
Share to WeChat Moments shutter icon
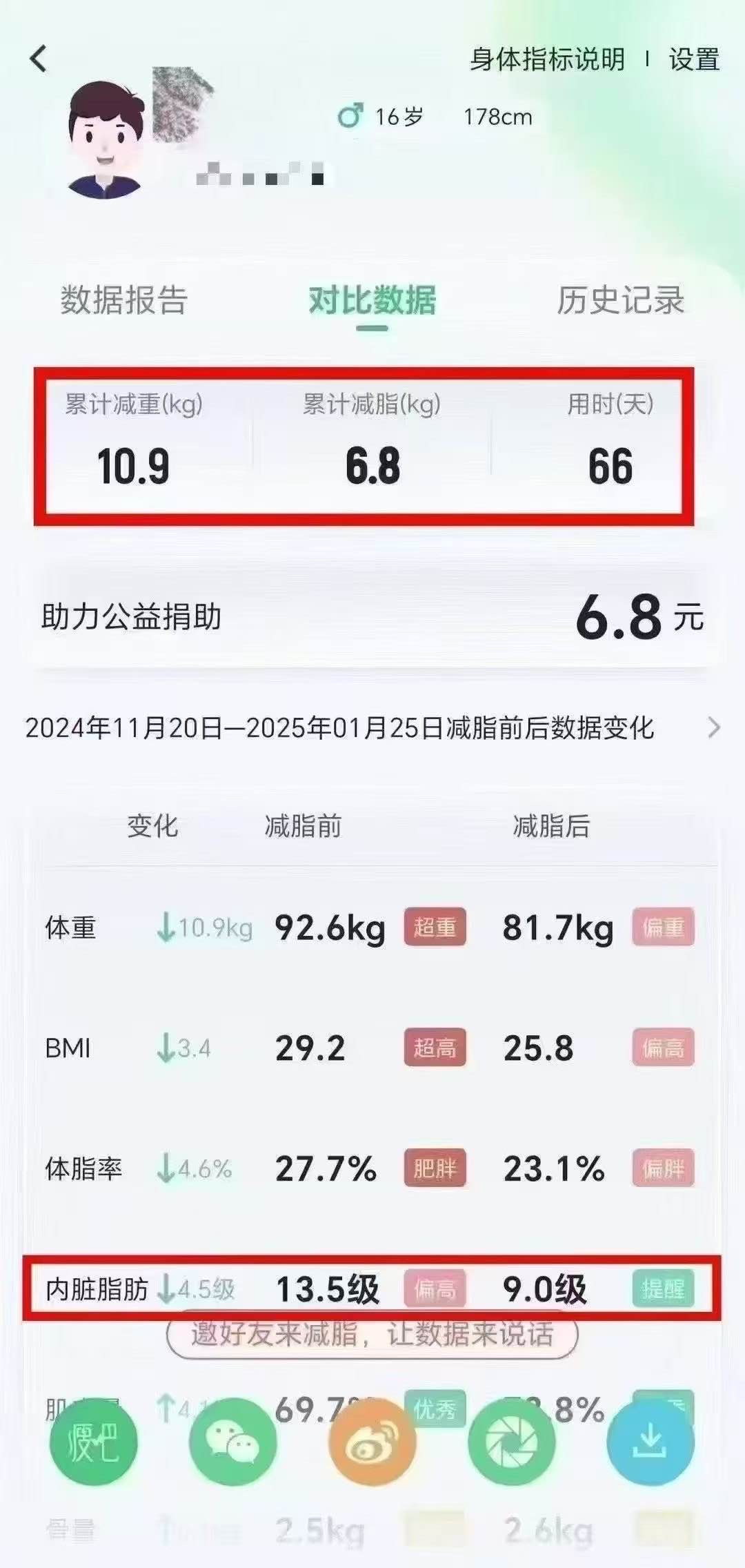[511, 1442]
